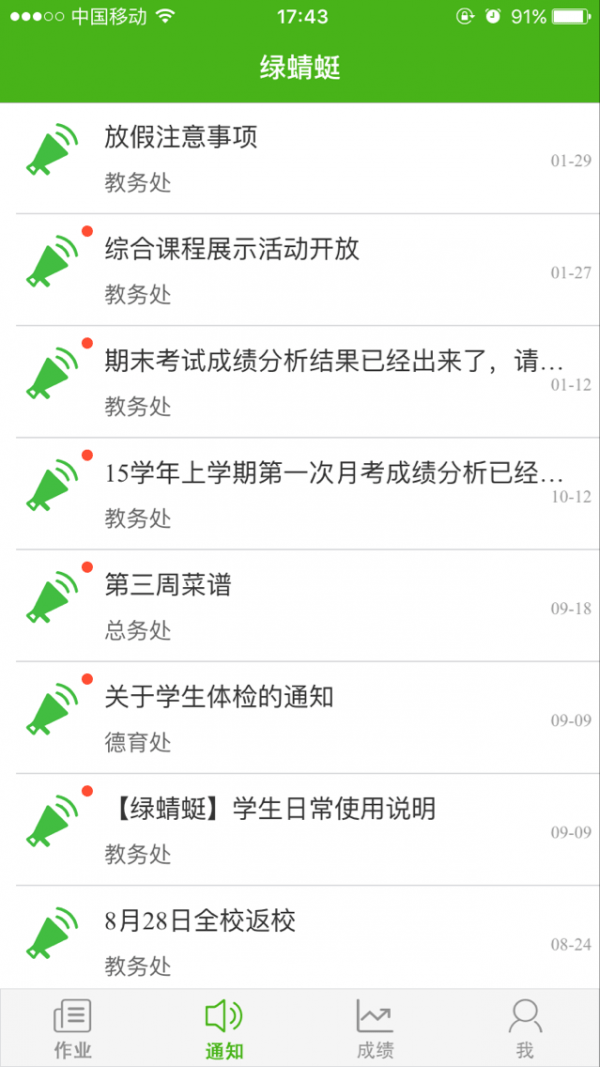Read the 关于学生体检的通知 notice
Screen dimensions: 600x1067
300,718
